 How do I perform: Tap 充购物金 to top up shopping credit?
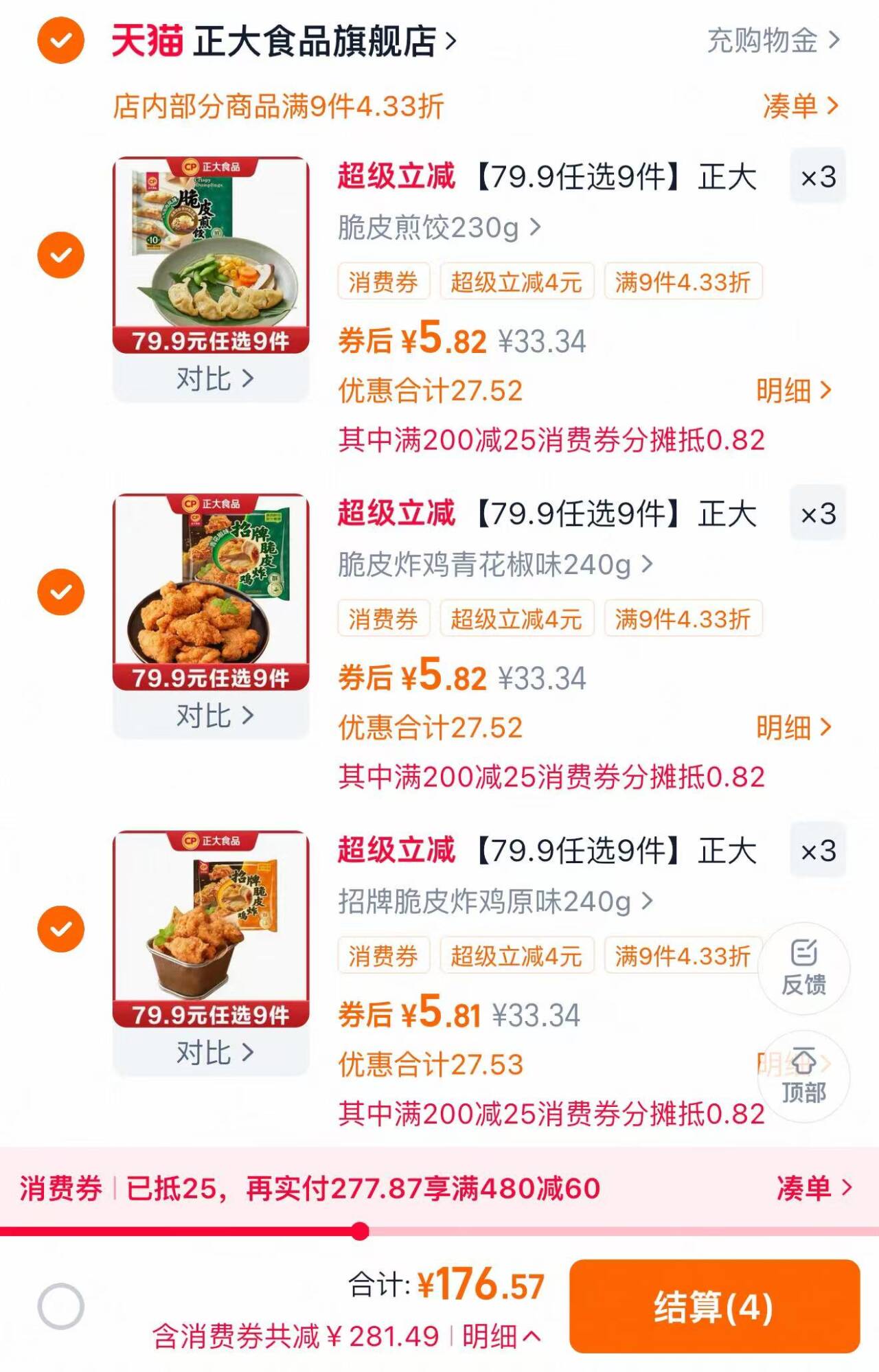point(773,41)
